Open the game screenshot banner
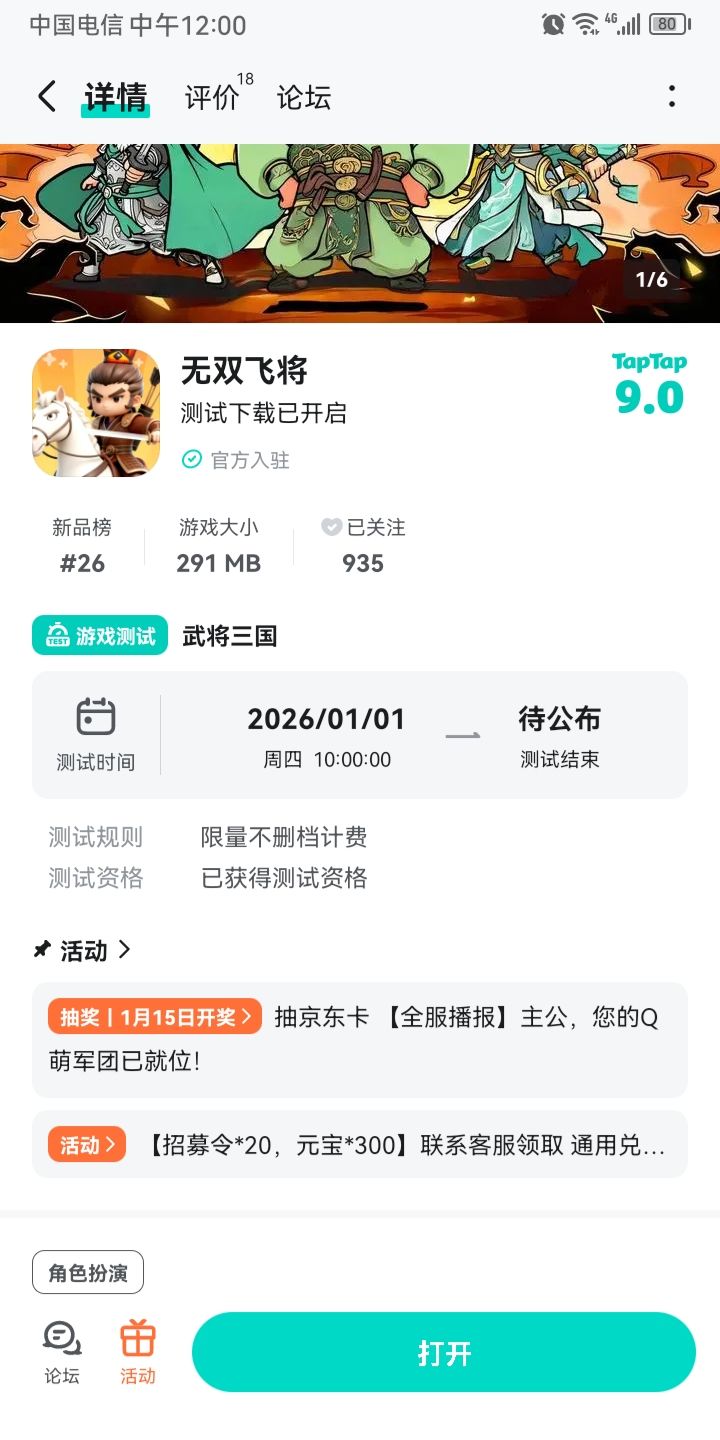This screenshot has height=1440, width=720. tap(360, 233)
